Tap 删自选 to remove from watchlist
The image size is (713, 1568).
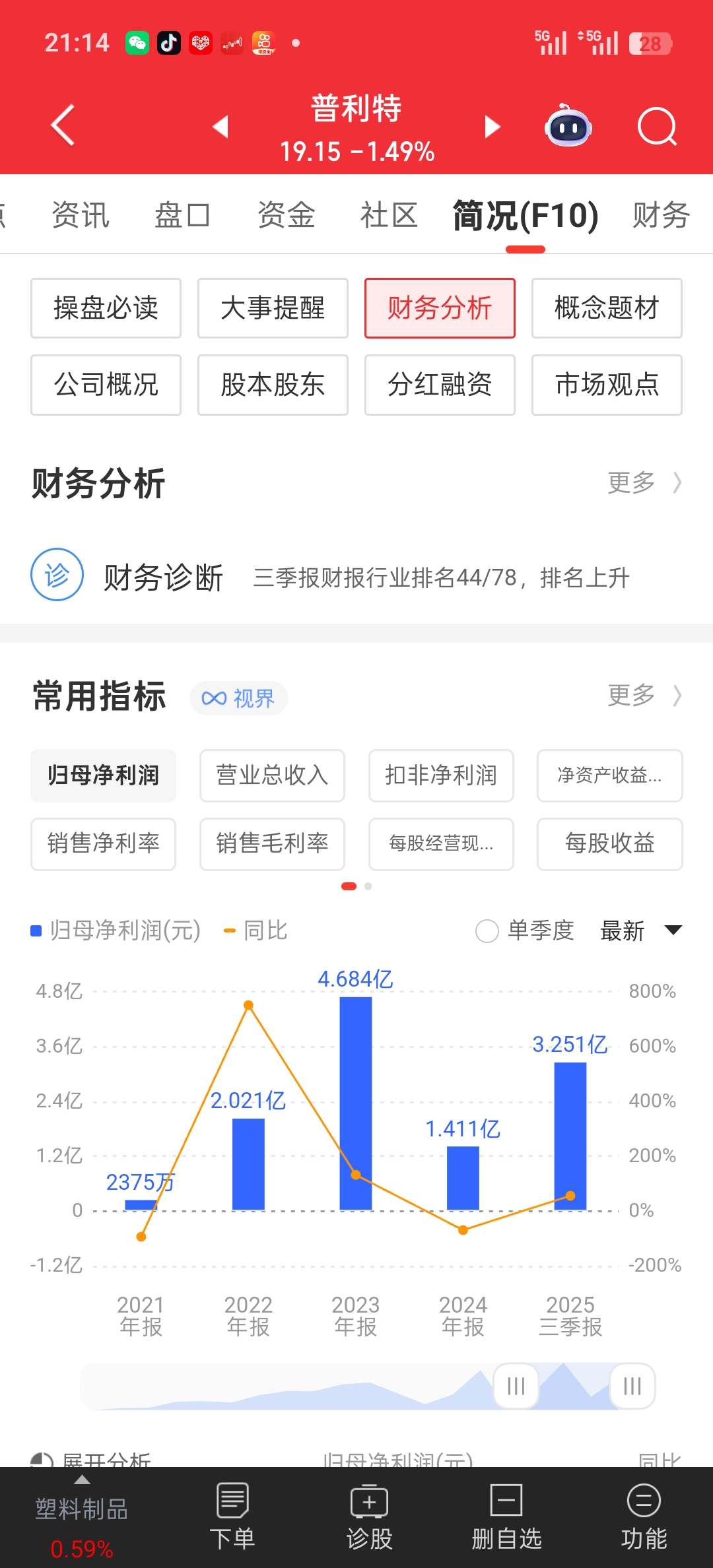[506, 1517]
